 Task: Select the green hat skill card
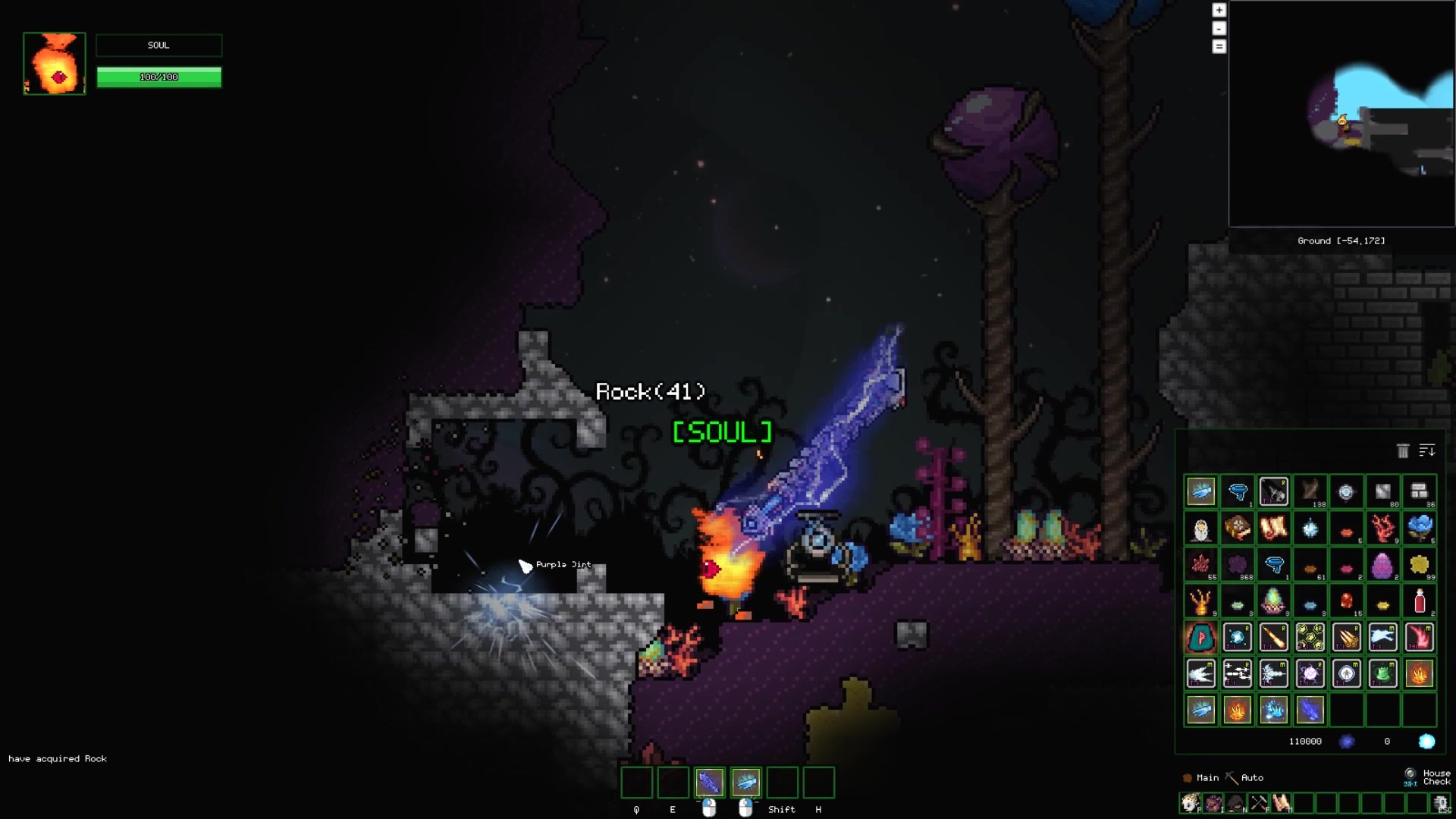click(x=1382, y=673)
